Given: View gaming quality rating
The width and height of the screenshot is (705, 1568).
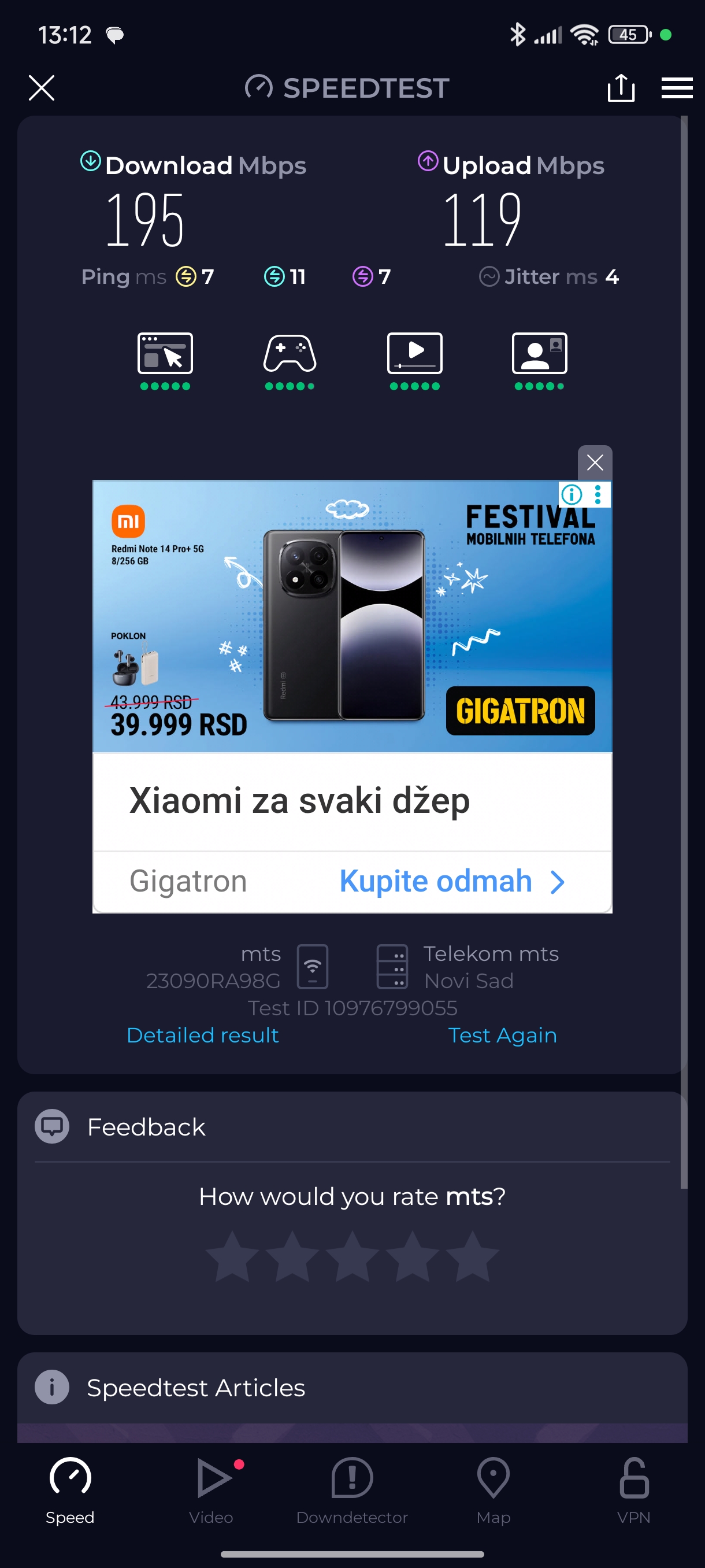Looking at the screenshot, I should (290, 360).
